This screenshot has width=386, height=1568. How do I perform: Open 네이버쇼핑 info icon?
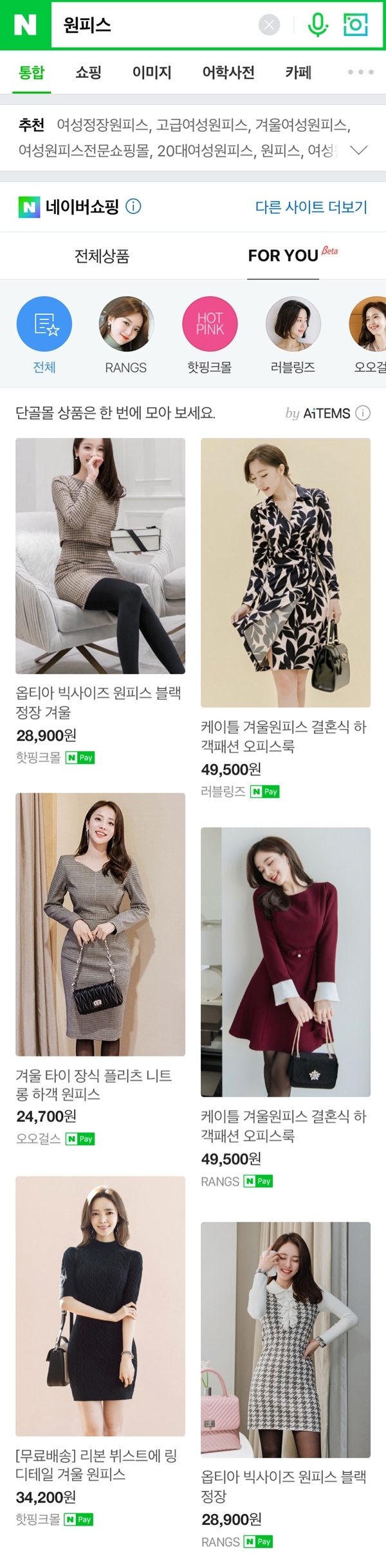click(133, 207)
